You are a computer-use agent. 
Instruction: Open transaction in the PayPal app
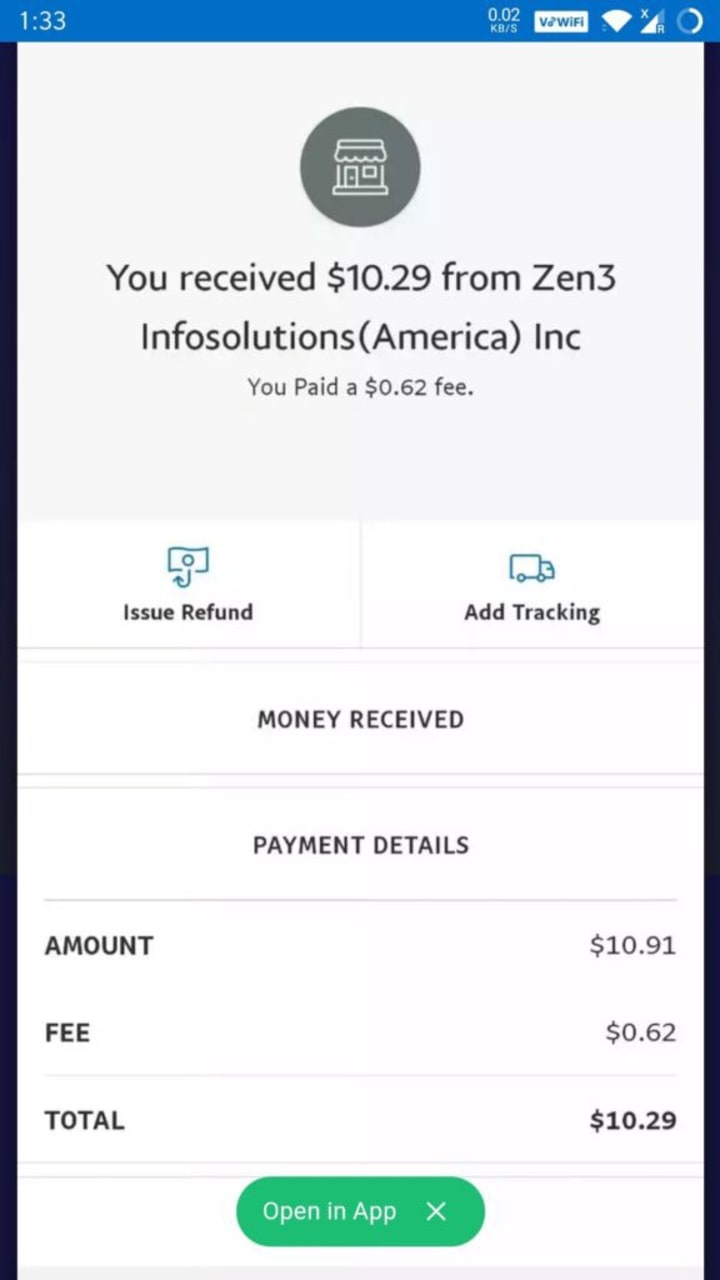[329, 1211]
